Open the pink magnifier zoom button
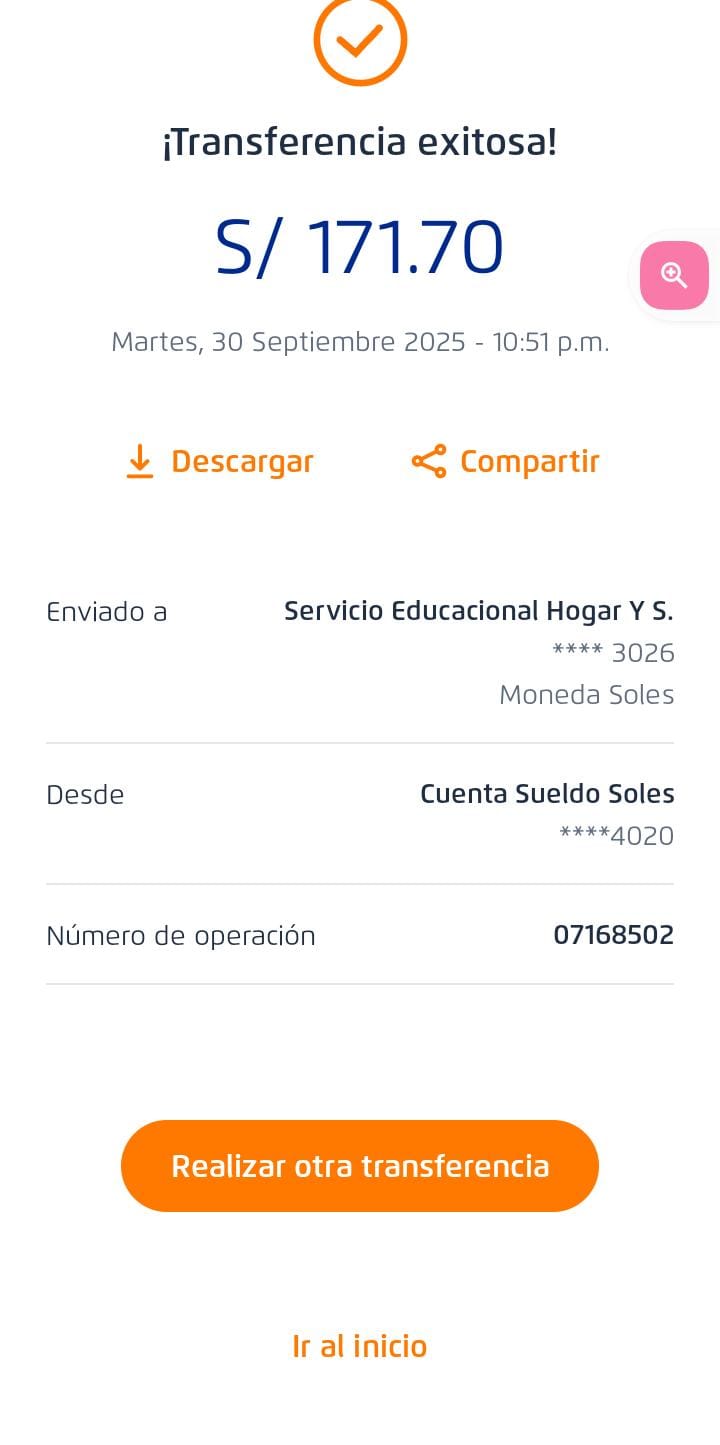The height and width of the screenshot is (1445, 720). (675, 275)
